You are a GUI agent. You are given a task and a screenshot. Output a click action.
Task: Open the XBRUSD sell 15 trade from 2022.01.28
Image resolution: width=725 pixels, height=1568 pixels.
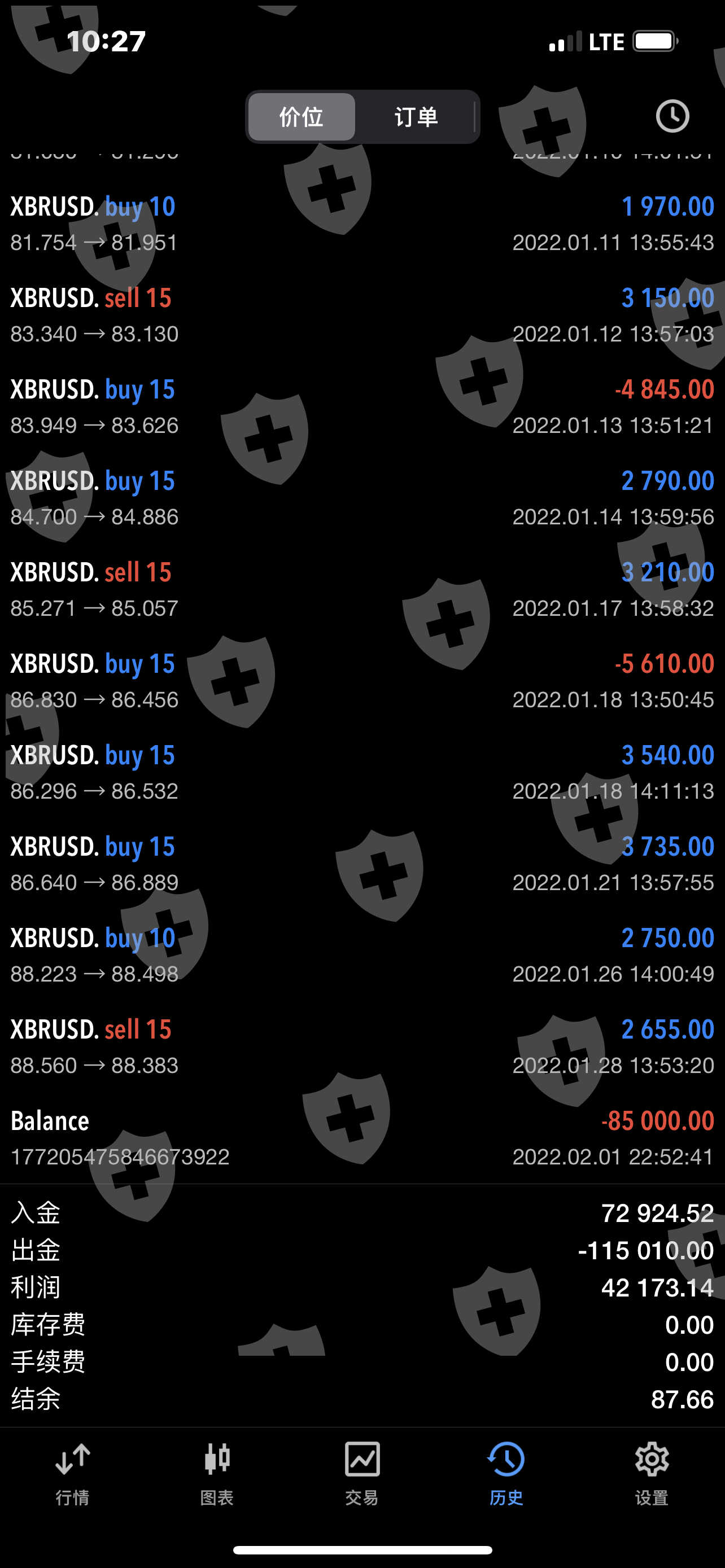(362, 1046)
